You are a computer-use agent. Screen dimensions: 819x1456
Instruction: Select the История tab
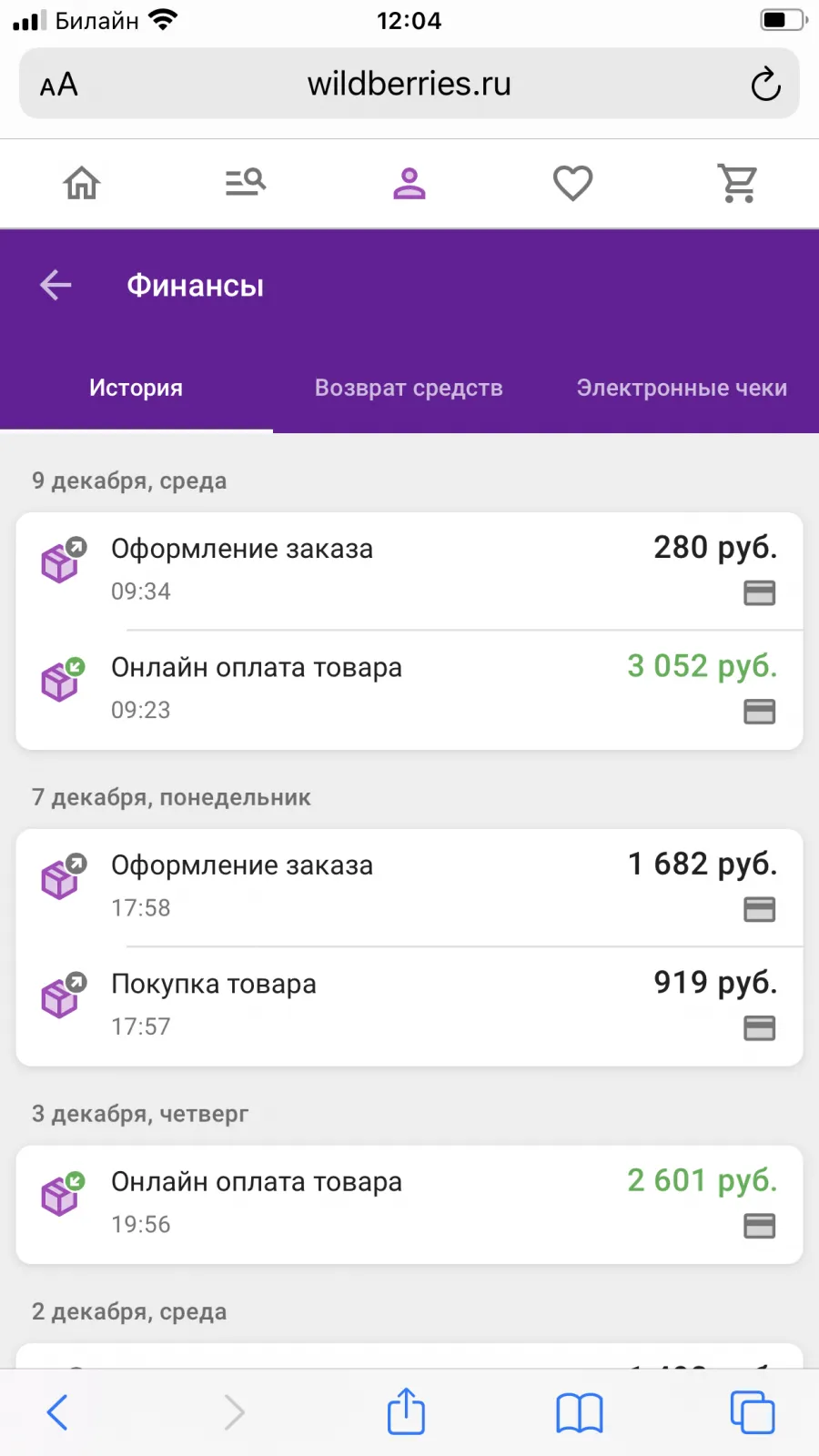136,388
